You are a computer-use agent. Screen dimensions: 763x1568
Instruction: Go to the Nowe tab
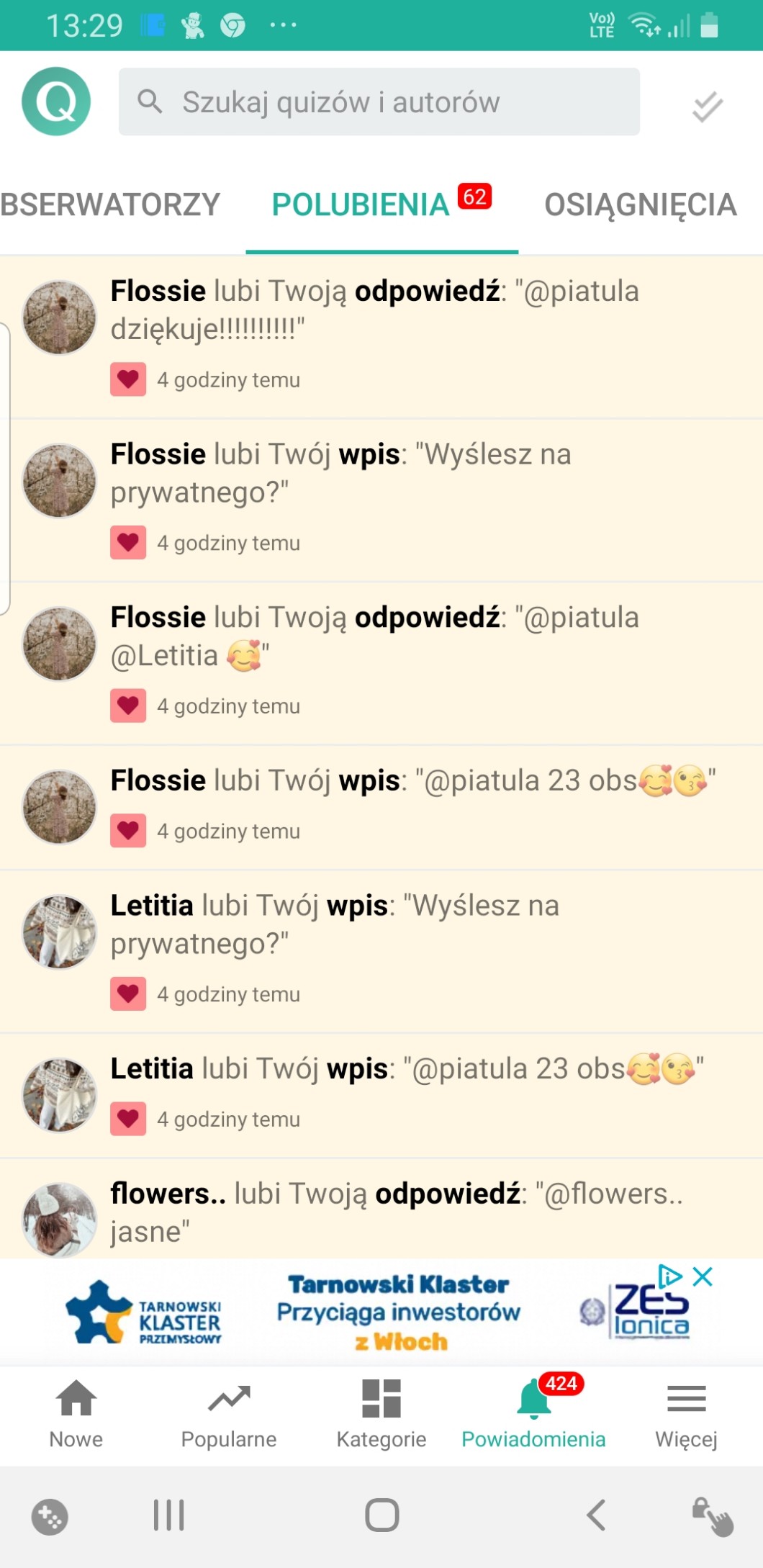tap(76, 1414)
